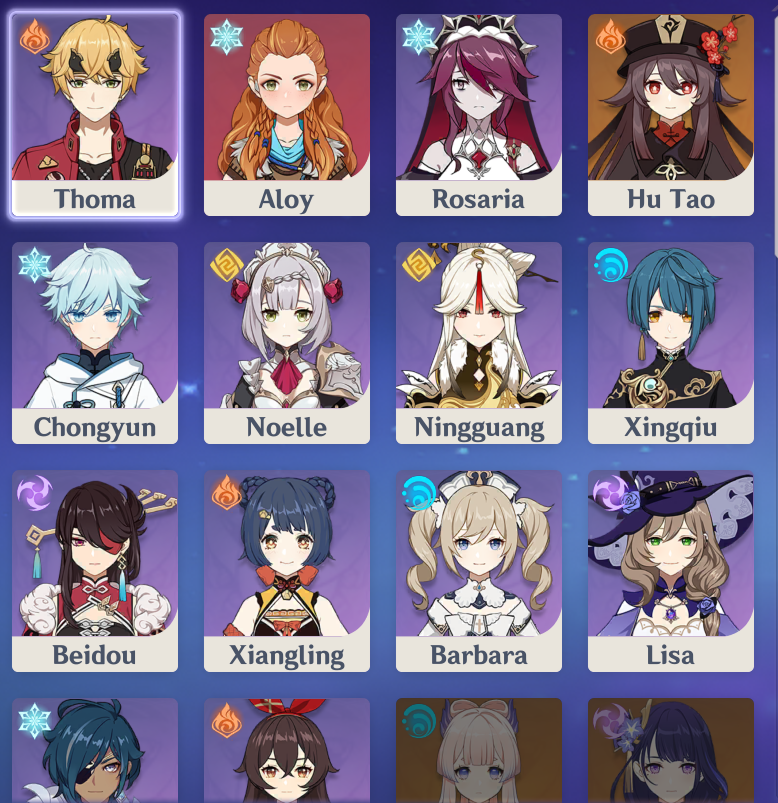Tap the Beidou character card
Viewport: 778px width, 803px height.
click(95, 571)
